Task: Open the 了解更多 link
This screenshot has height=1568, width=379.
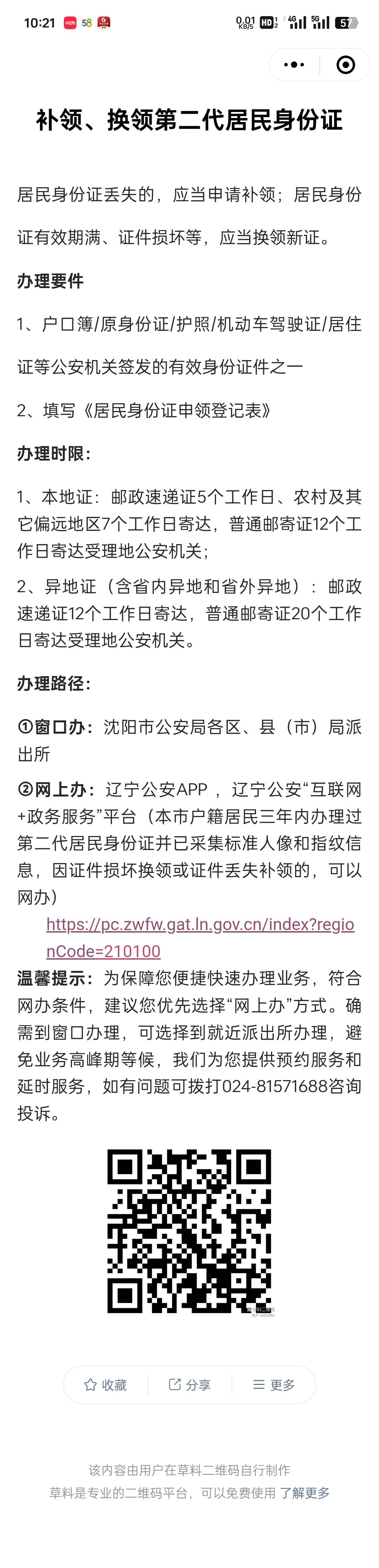Action: (304, 1492)
